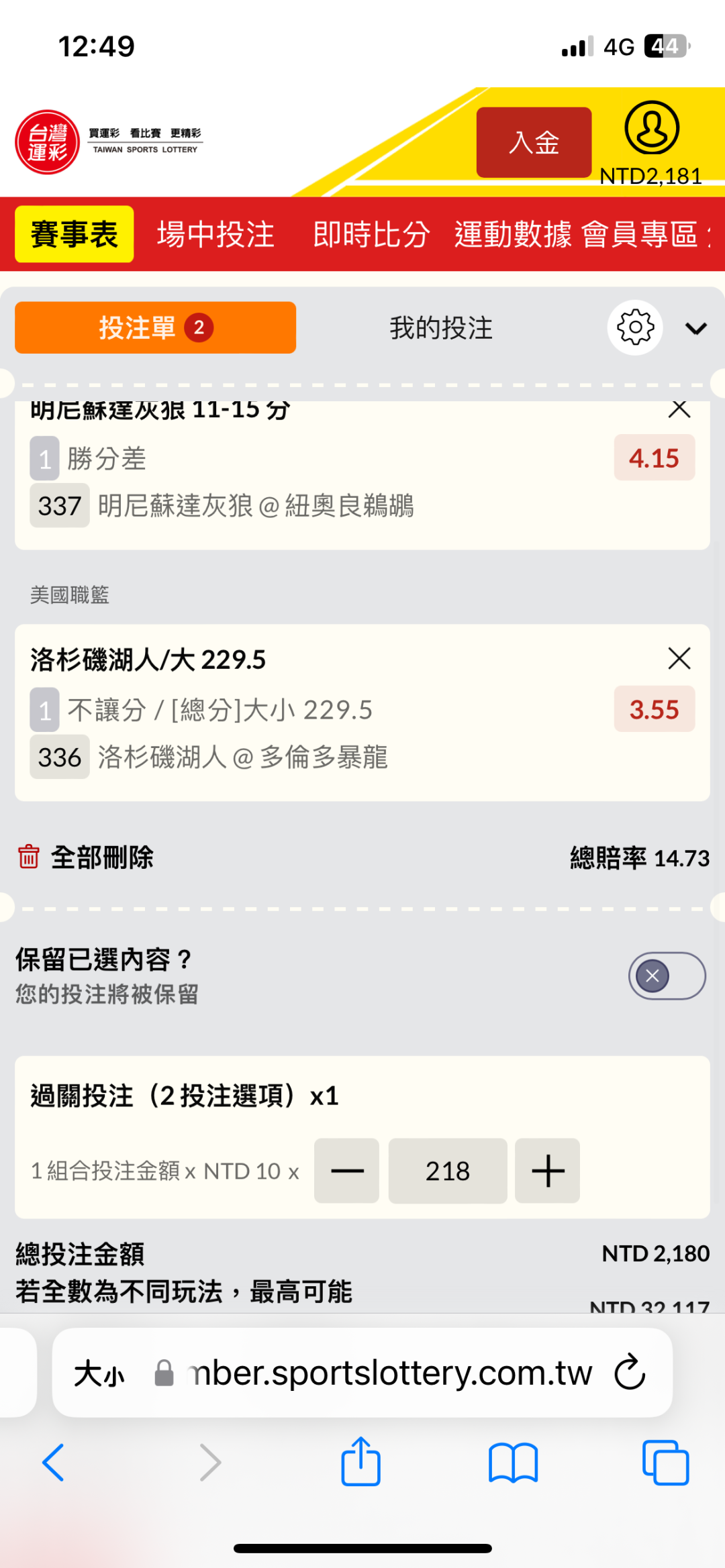The width and height of the screenshot is (725, 1568).
Task: Edit the multiplier field showing 218
Action: [x=448, y=1171]
